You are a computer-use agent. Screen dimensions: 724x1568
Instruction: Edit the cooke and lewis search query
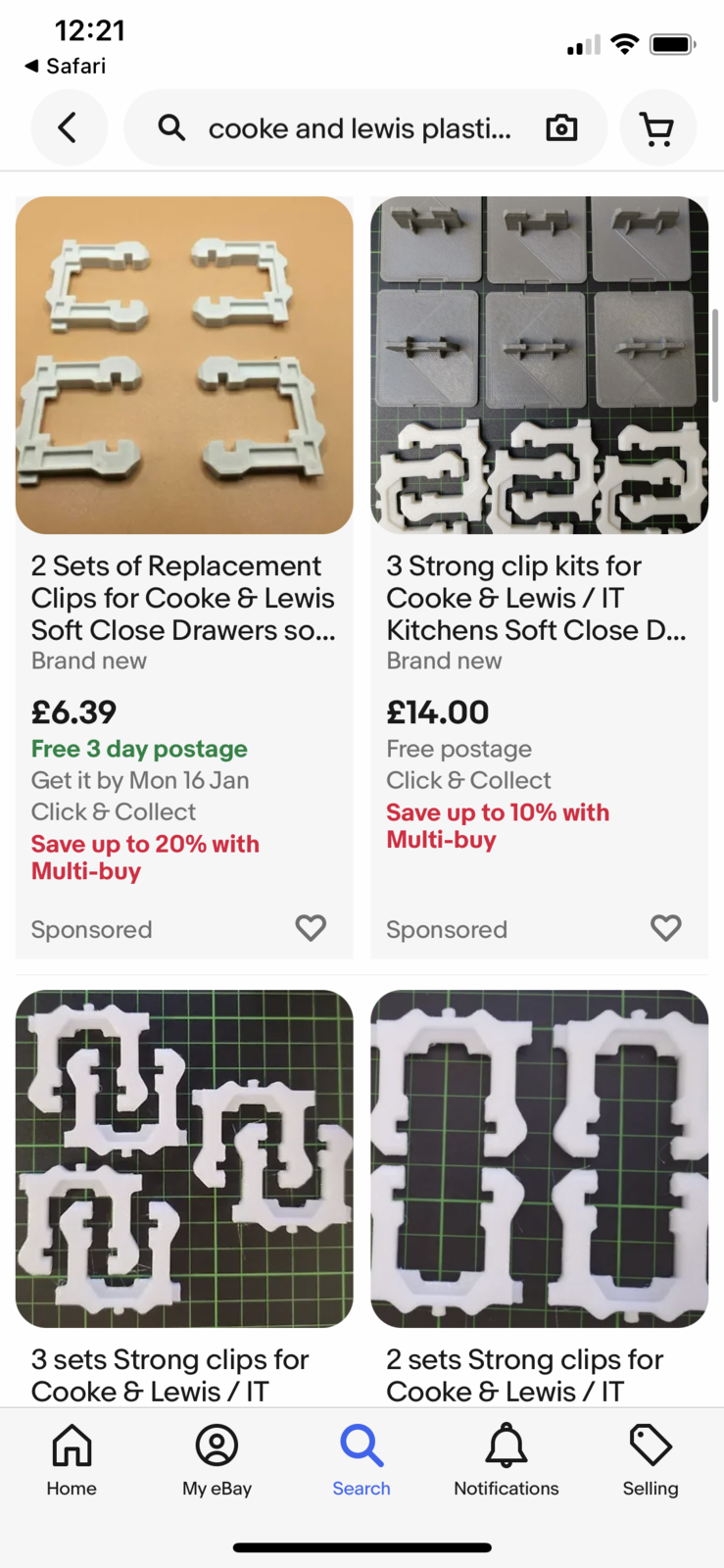point(359,128)
